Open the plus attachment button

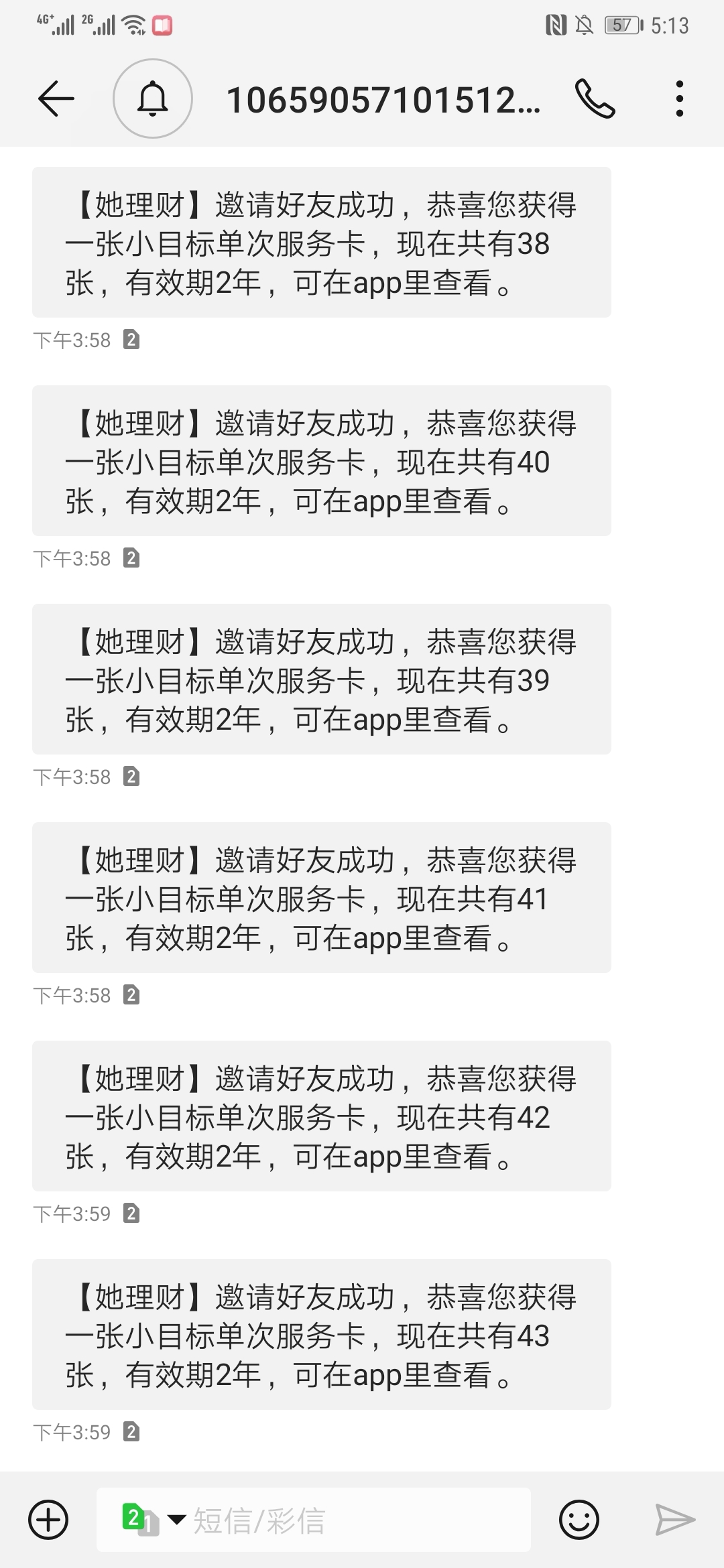48,1520
